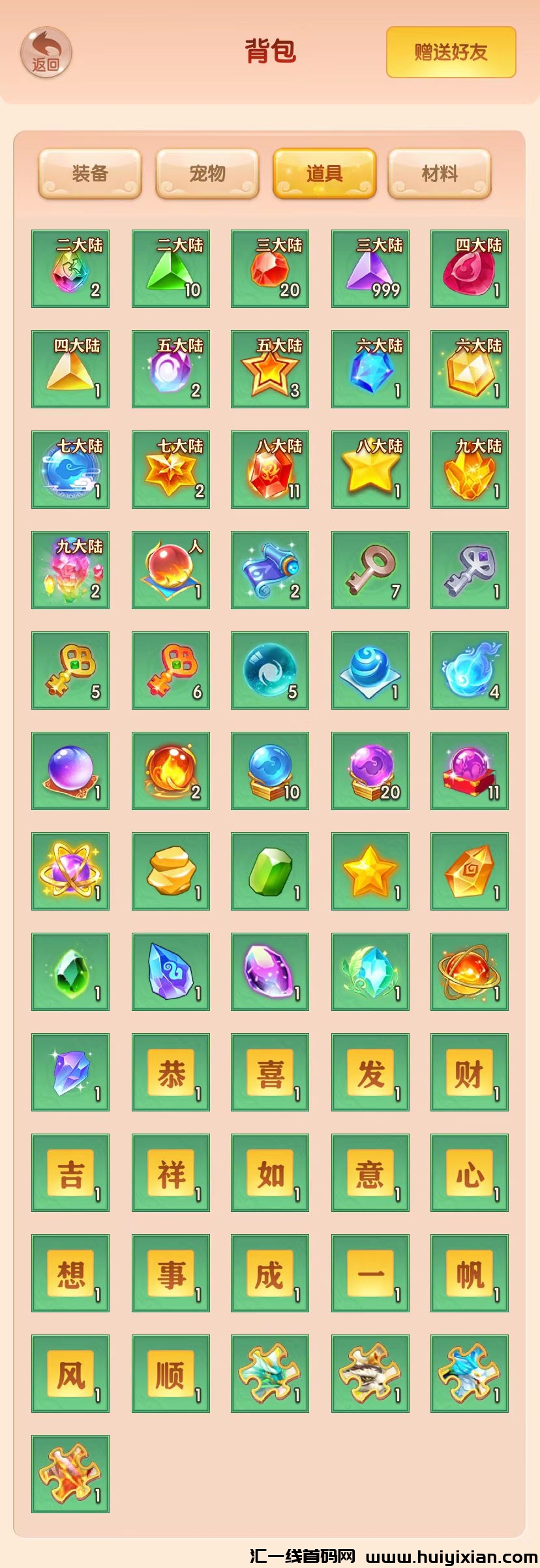The height and width of the screenshot is (1568, 540).
Task: Select the 三大陆 item with 999 count
Action: pyautogui.click(x=370, y=269)
